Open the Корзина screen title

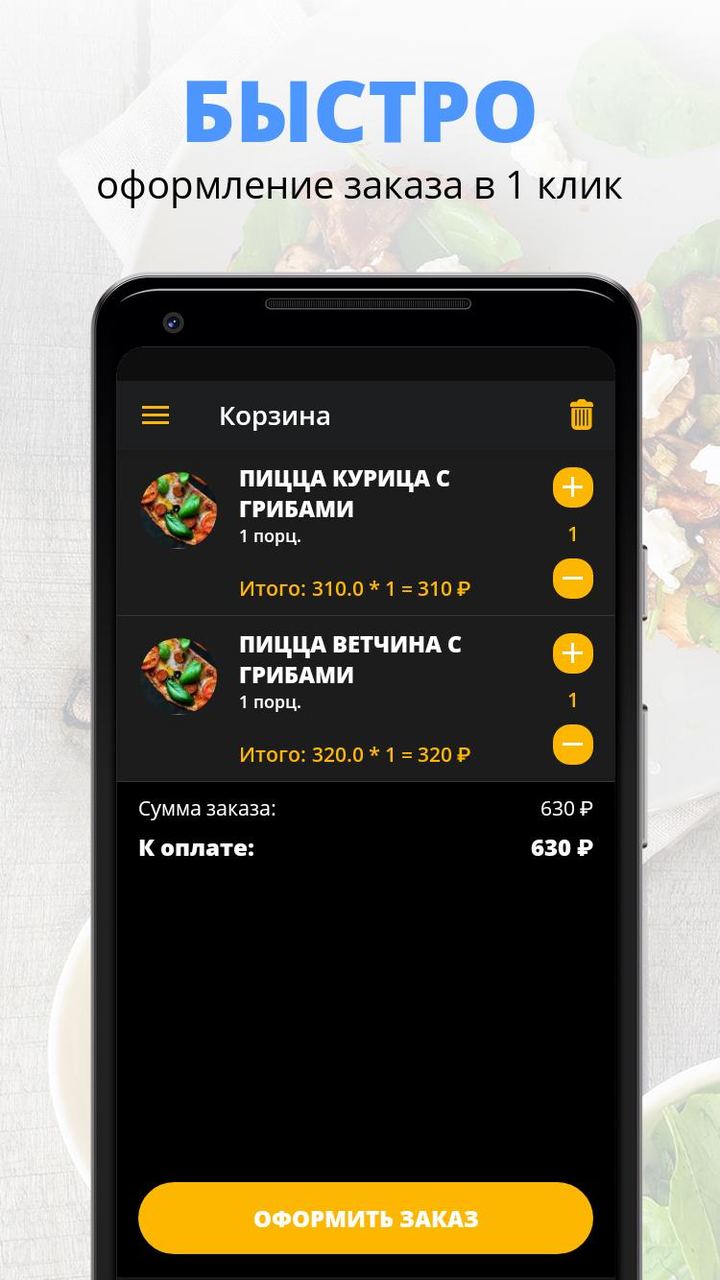click(274, 414)
